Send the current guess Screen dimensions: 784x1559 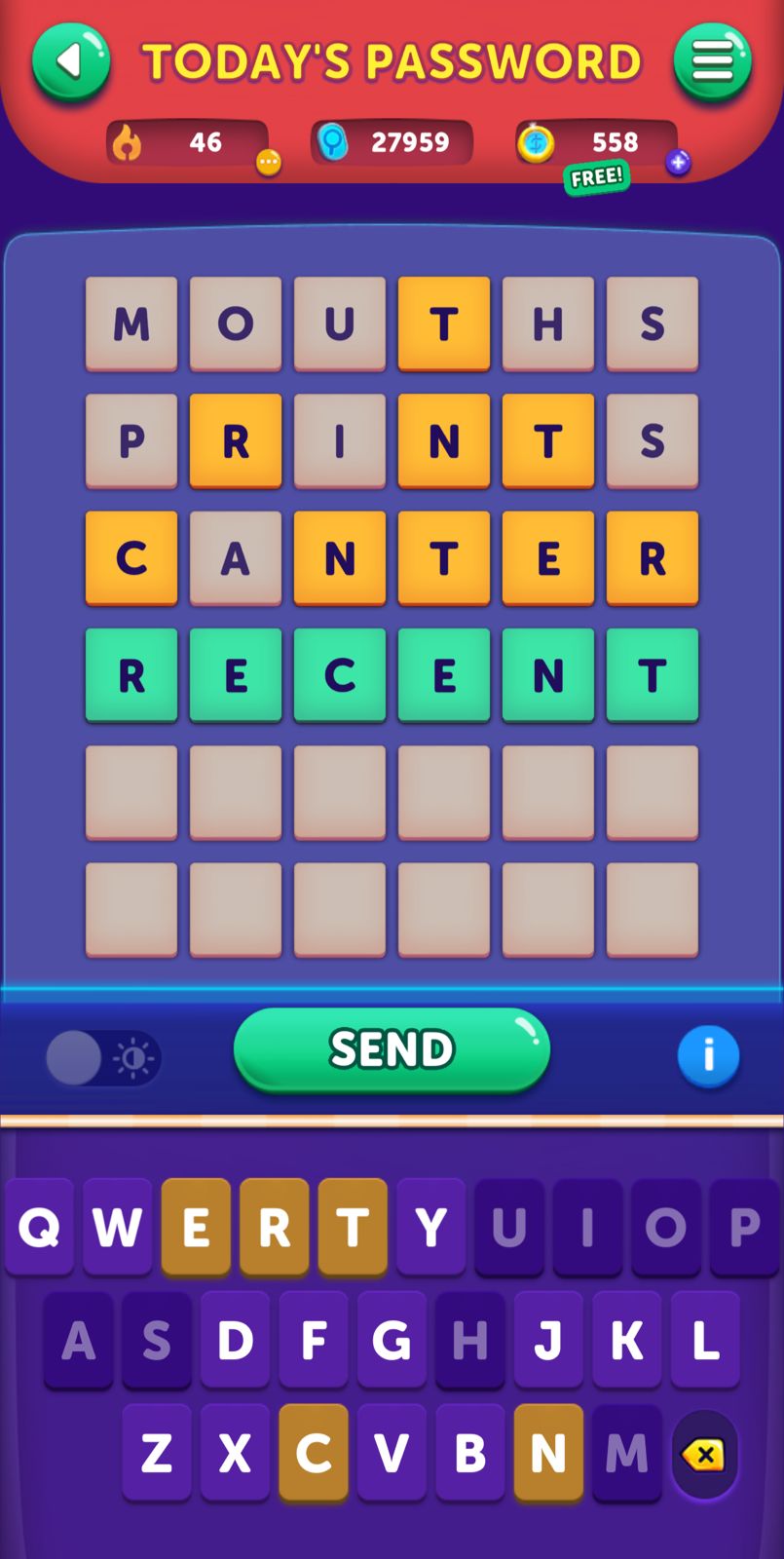click(392, 1049)
